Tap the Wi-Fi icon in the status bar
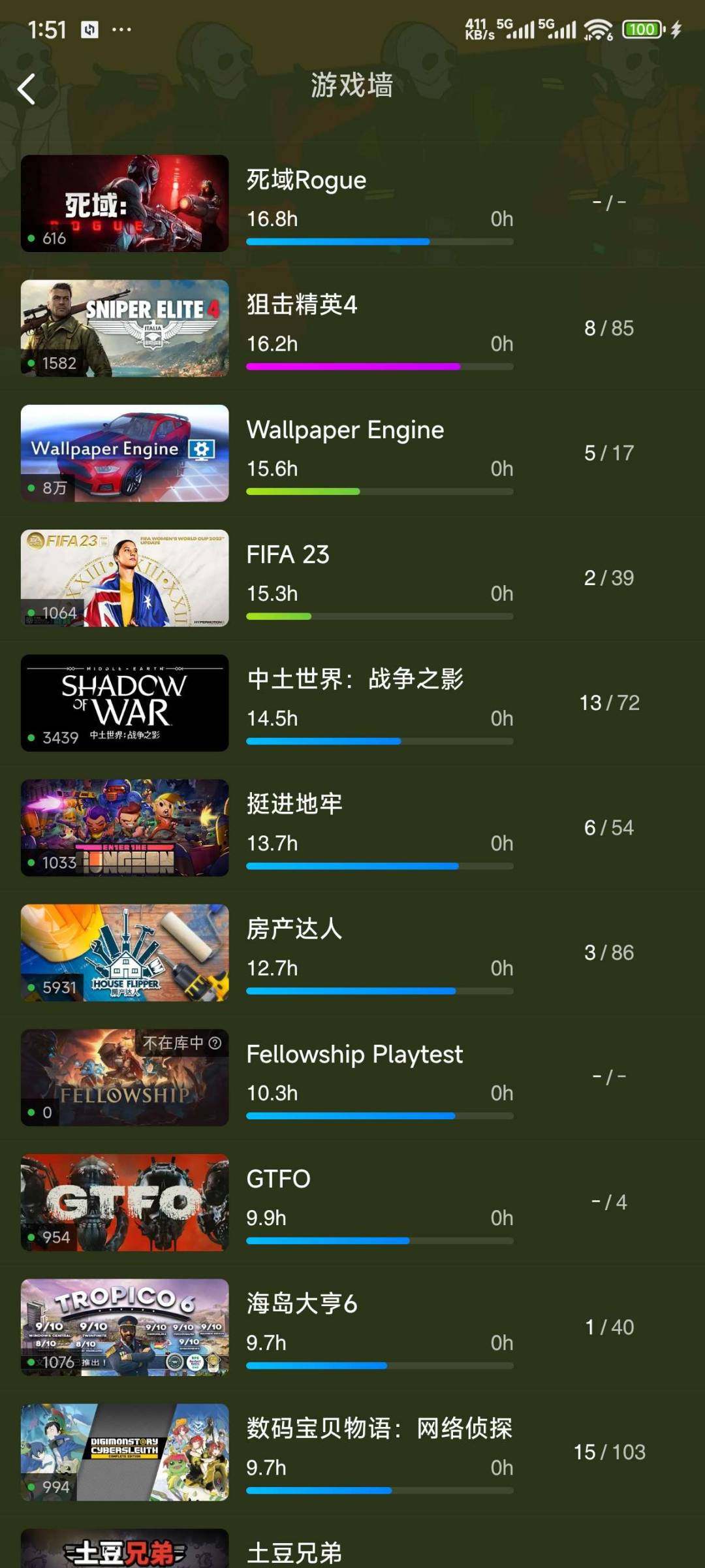 pyautogui.click(x=598, y=29)
